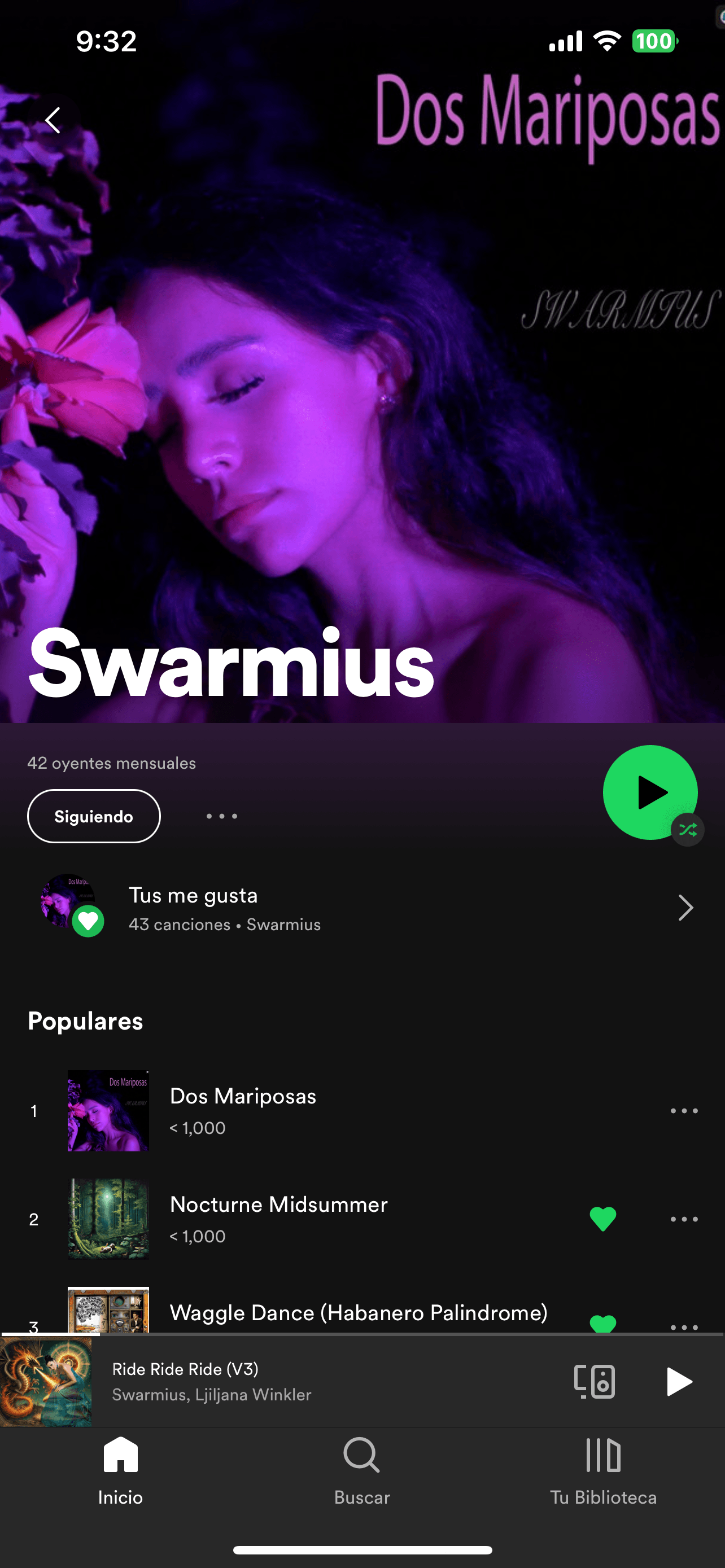725x1568 pixels.
Task: Toggle shuffle on the play button
Action: (688, 830)
